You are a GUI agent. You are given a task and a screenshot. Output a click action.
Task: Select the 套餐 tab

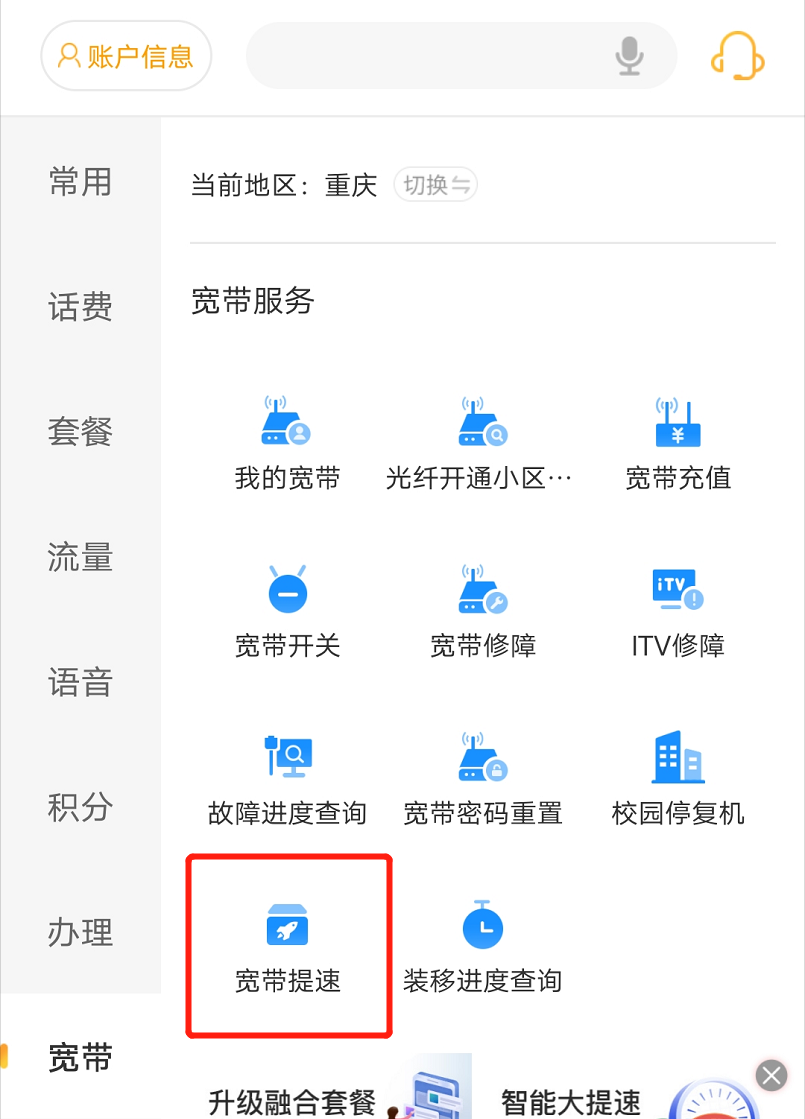tap(80, 432)
